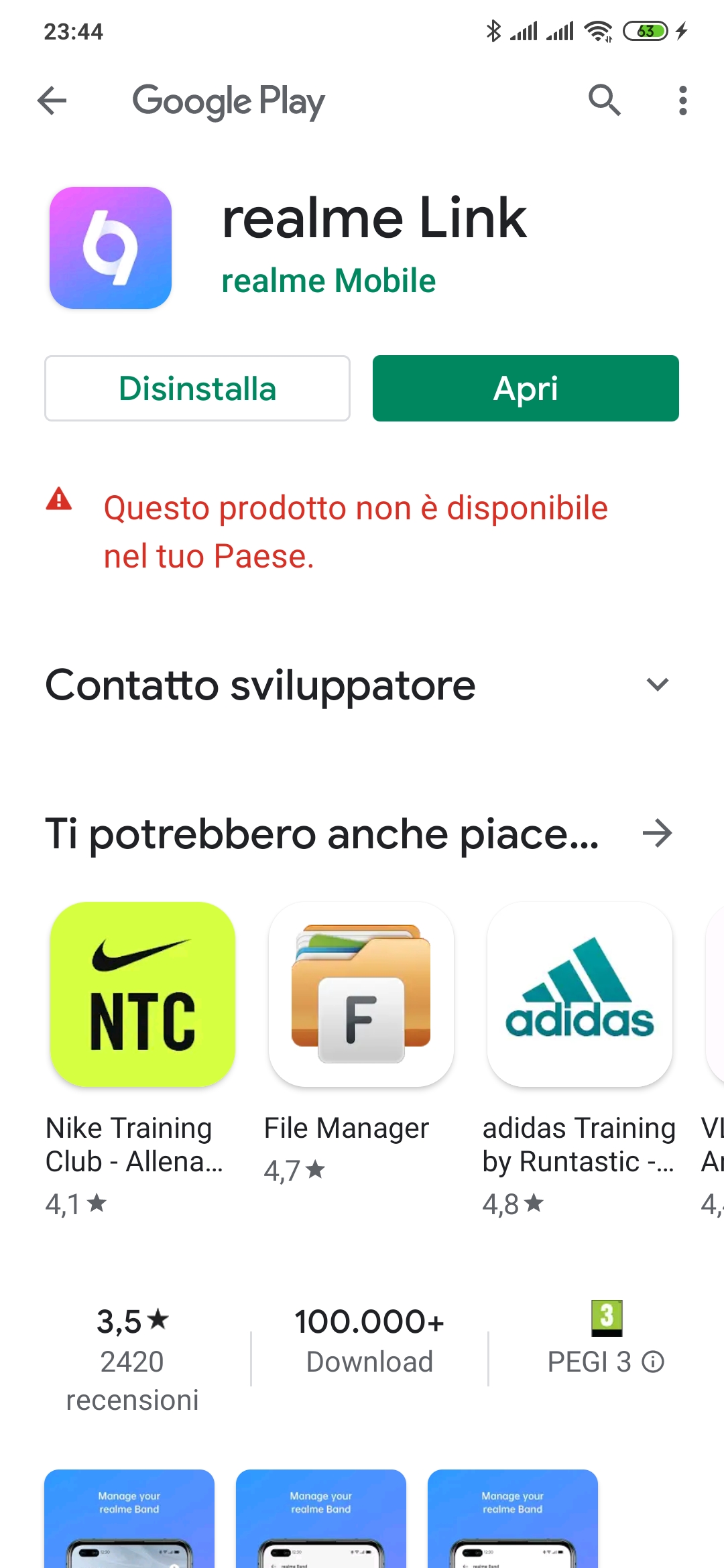Open the Nike Training Club app card
This screenshot has height=1568, width=724.
pyautogui.click(x=143, y=1060)
